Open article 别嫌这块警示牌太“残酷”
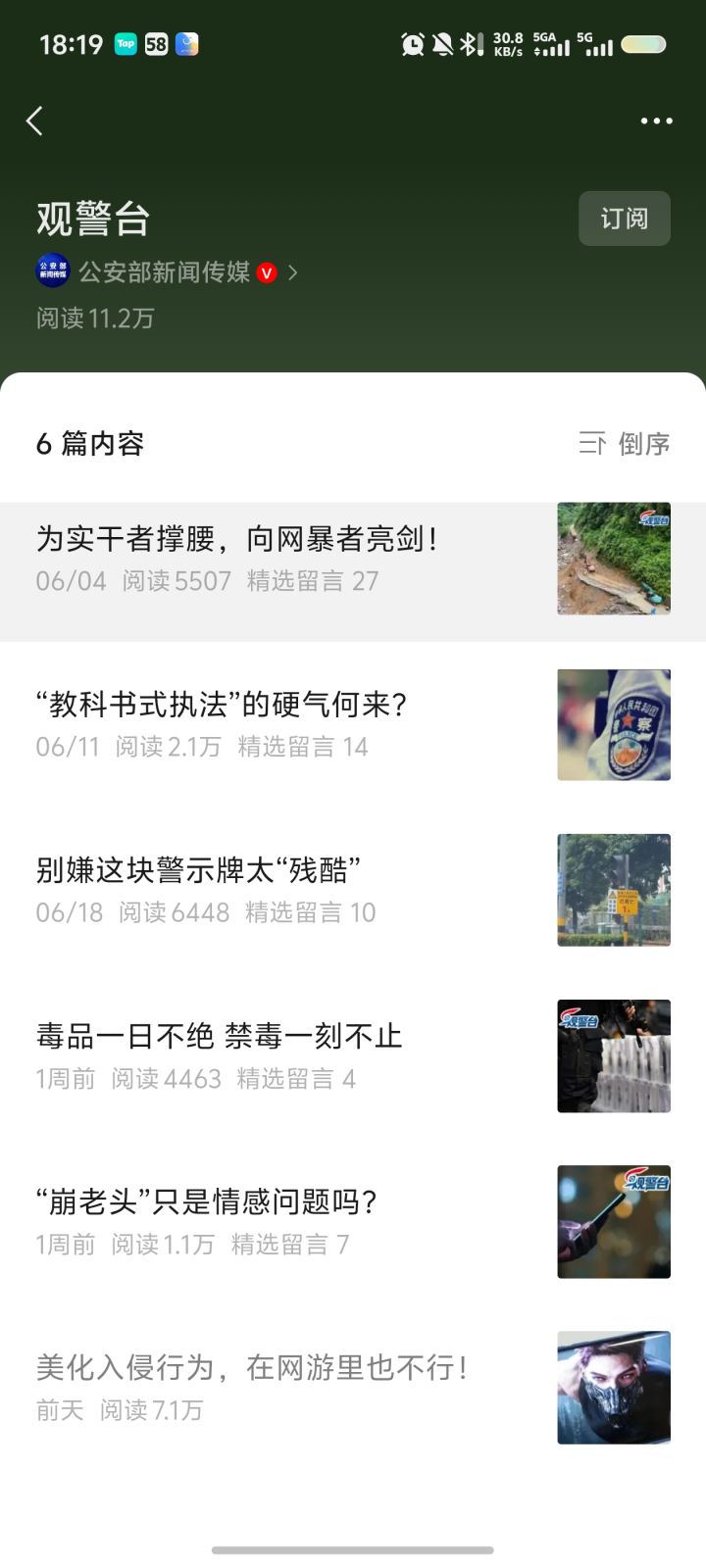 (x=353, y=890)
